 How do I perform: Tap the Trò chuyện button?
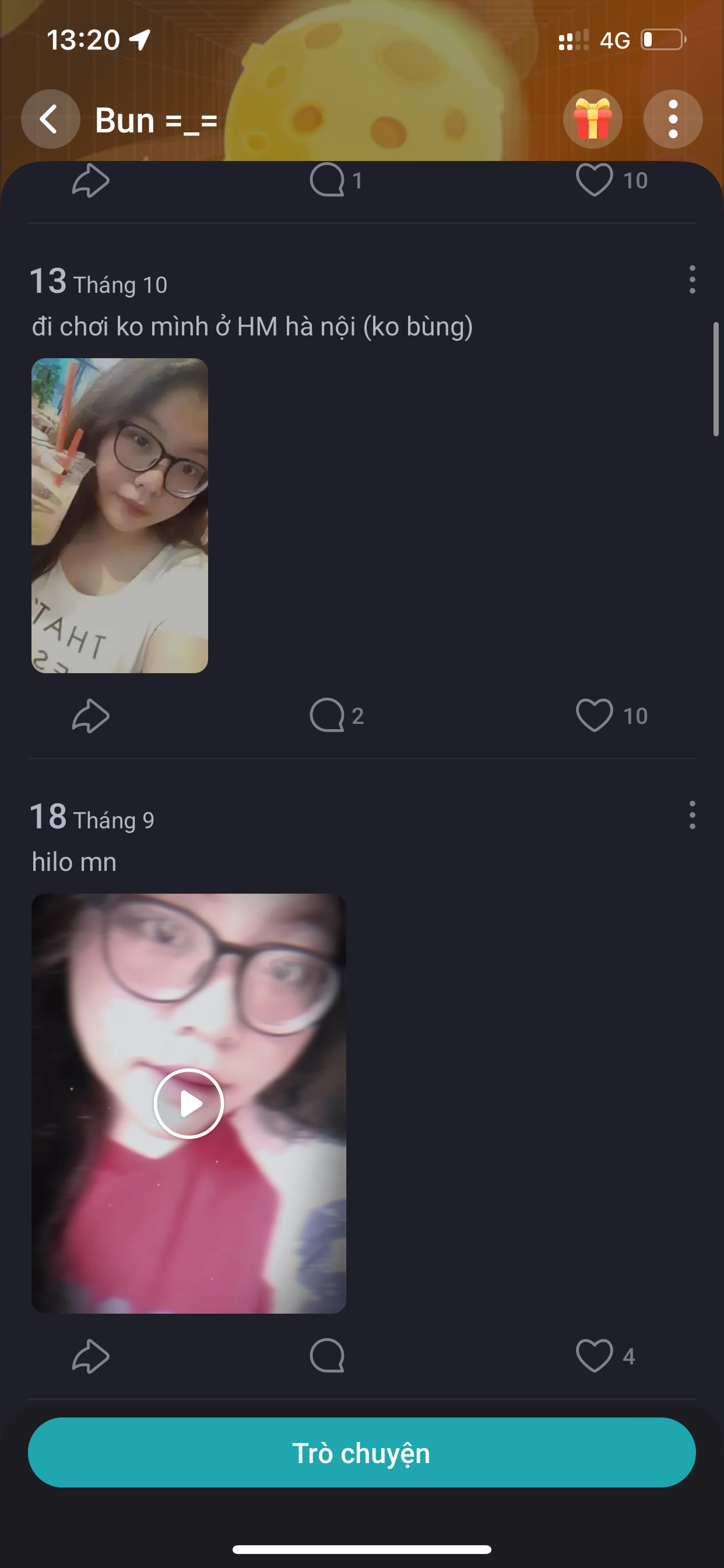361,1452
